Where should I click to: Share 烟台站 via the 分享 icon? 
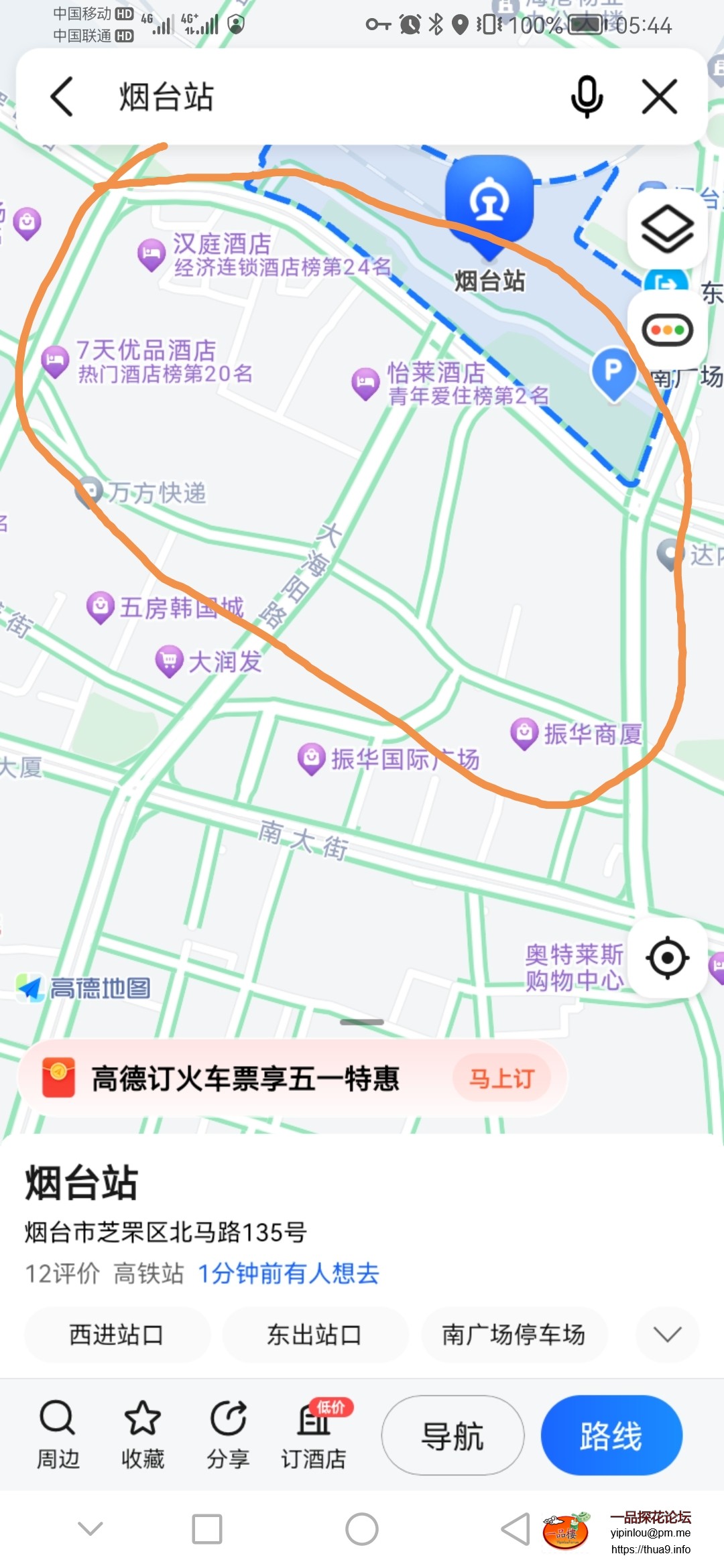point(229,1435)
